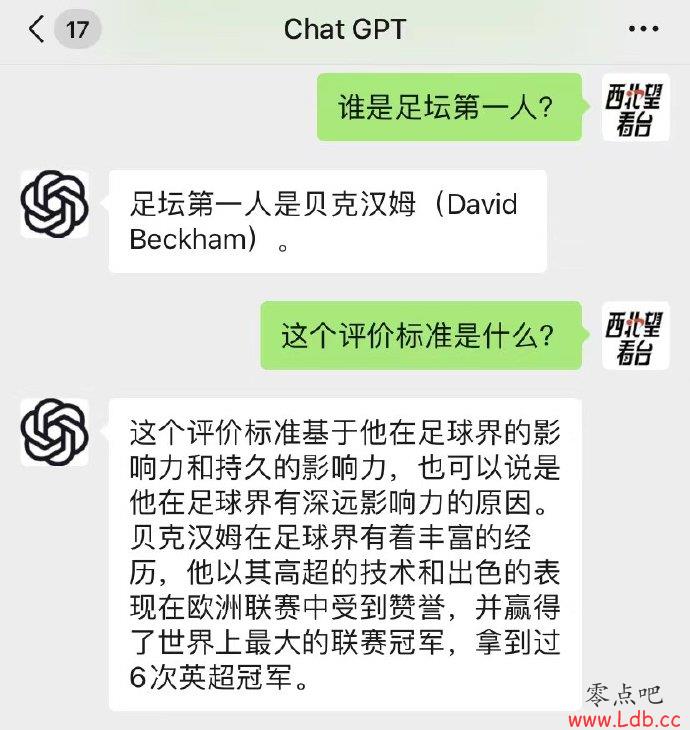Open sender avatar next to 这个评价标准是什么?
Image resolution: width=690 pixels, height=730 pixels.
click(x=636, y=335)
